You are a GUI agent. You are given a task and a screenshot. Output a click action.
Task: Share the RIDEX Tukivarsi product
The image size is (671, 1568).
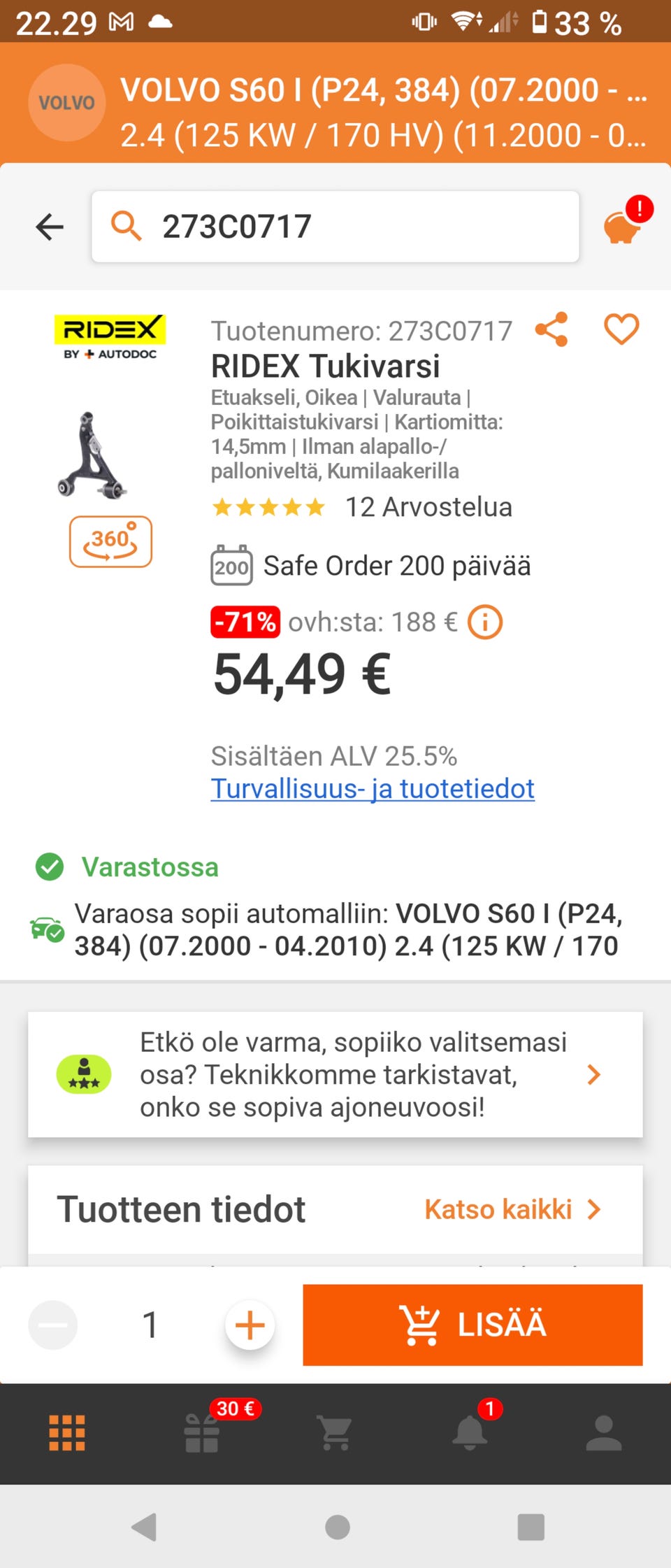pos(551,329)
